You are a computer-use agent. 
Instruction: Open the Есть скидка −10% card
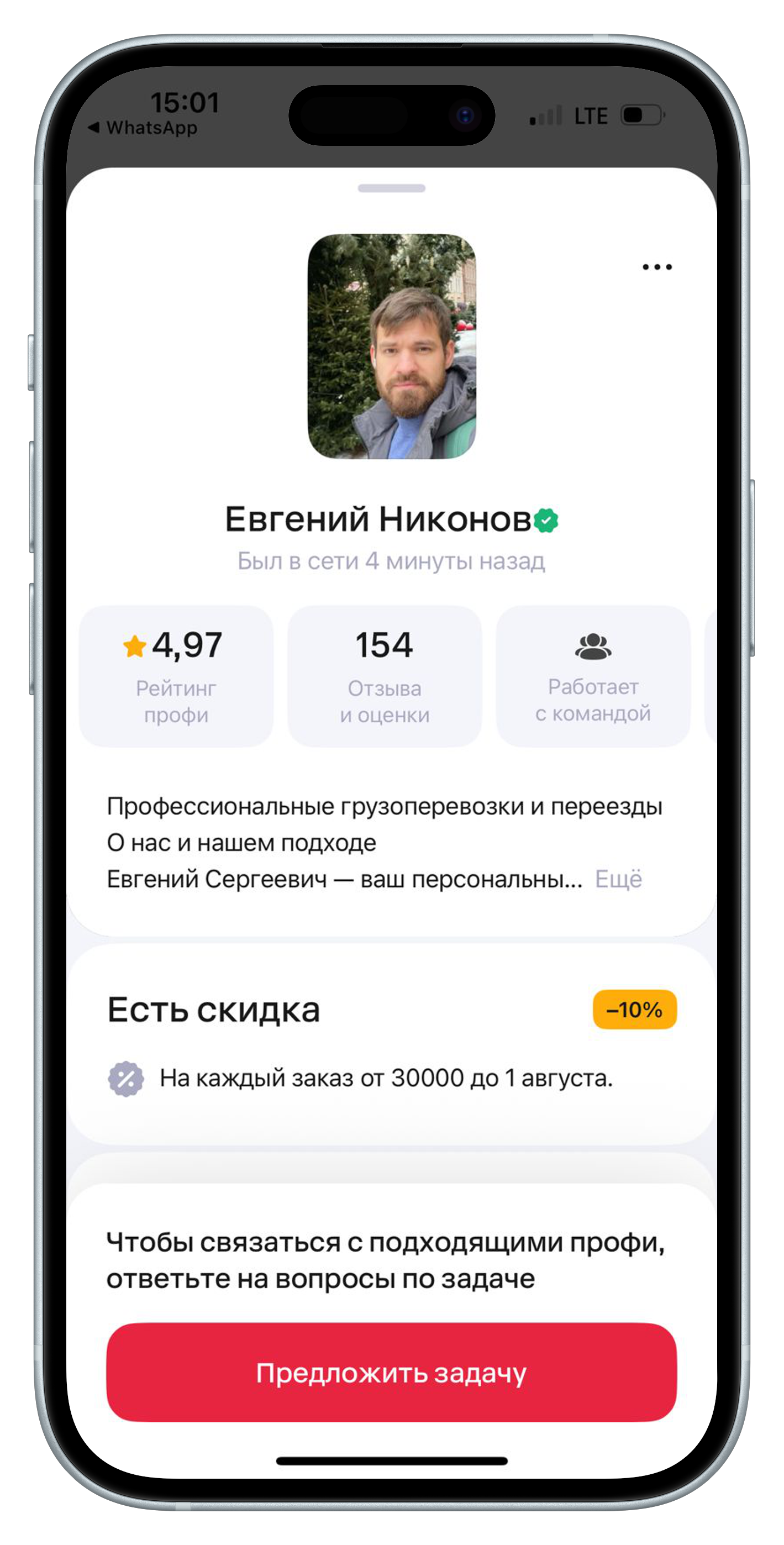click(x=391, y=1044)
